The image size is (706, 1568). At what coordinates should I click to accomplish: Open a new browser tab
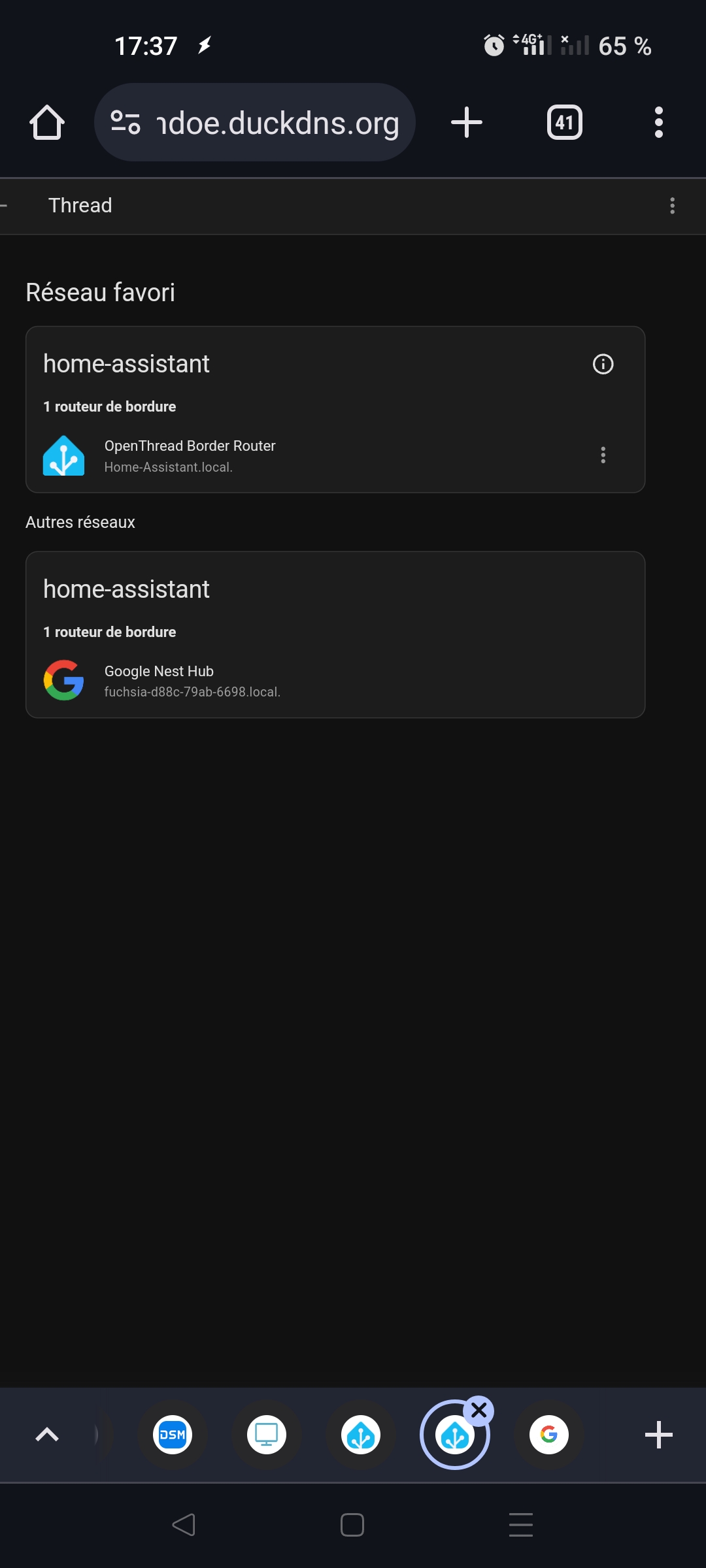(x=467, y=122)
